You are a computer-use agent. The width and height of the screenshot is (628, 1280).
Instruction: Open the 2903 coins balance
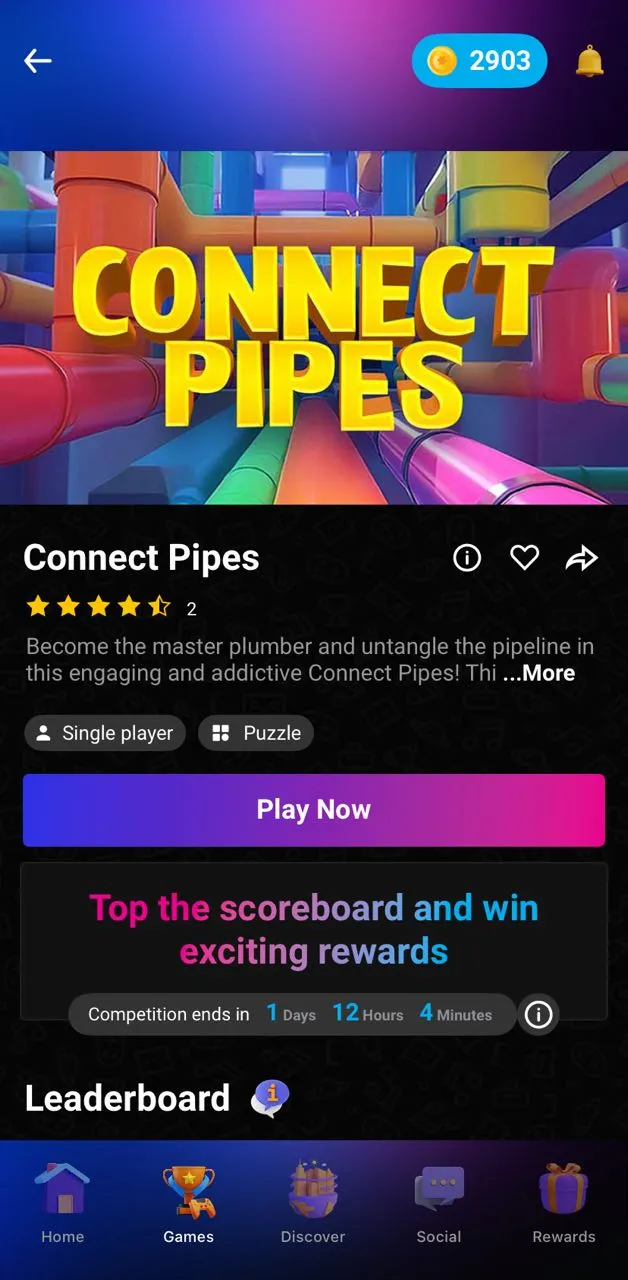[479, 61]
